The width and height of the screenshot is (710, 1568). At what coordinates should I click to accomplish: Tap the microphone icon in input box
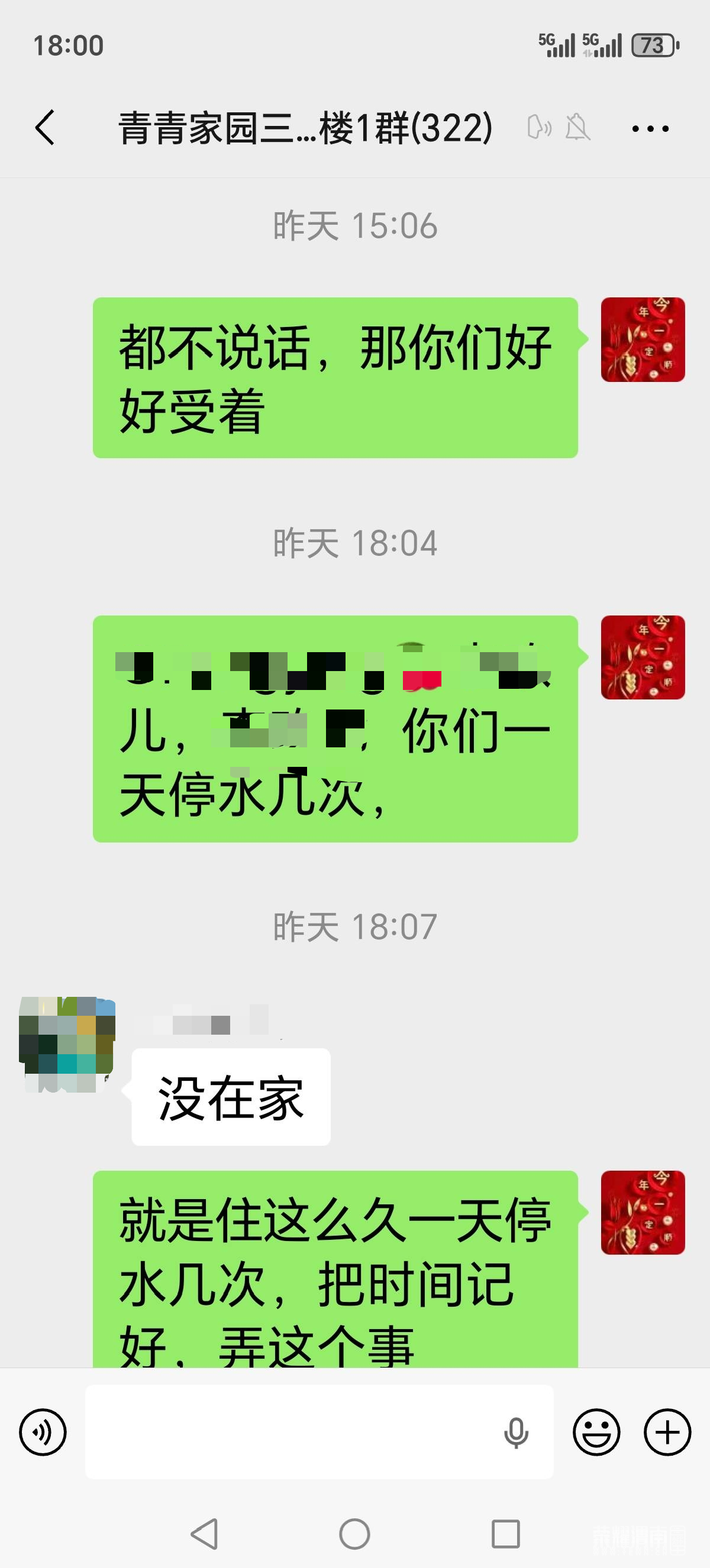tap(516, 1432)
